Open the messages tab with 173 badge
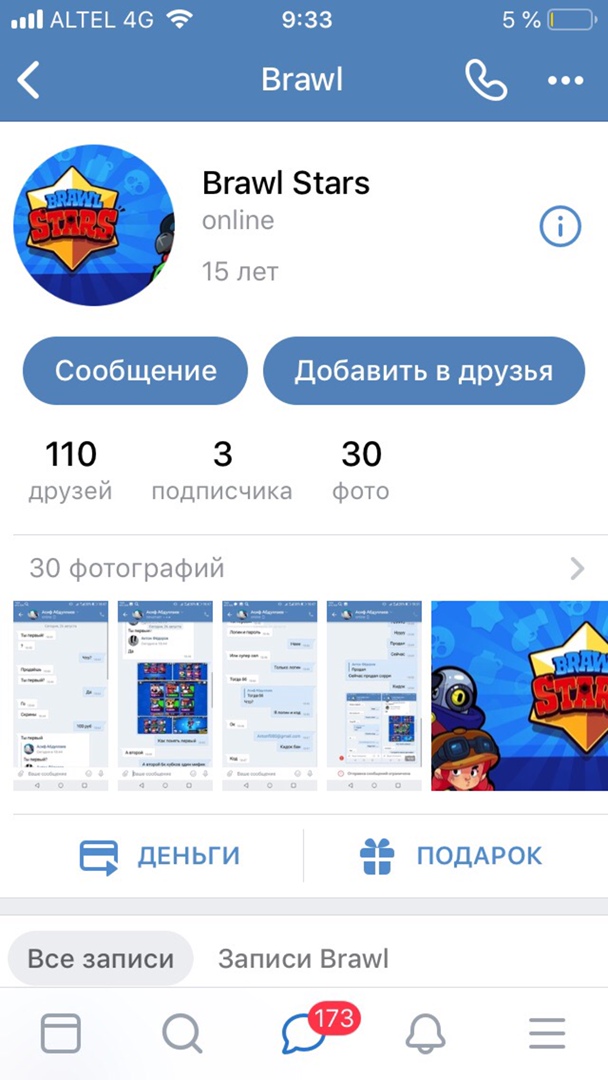Image resolution: width=608 pixels, height=1080 pixels. (x=303, y=1033)
